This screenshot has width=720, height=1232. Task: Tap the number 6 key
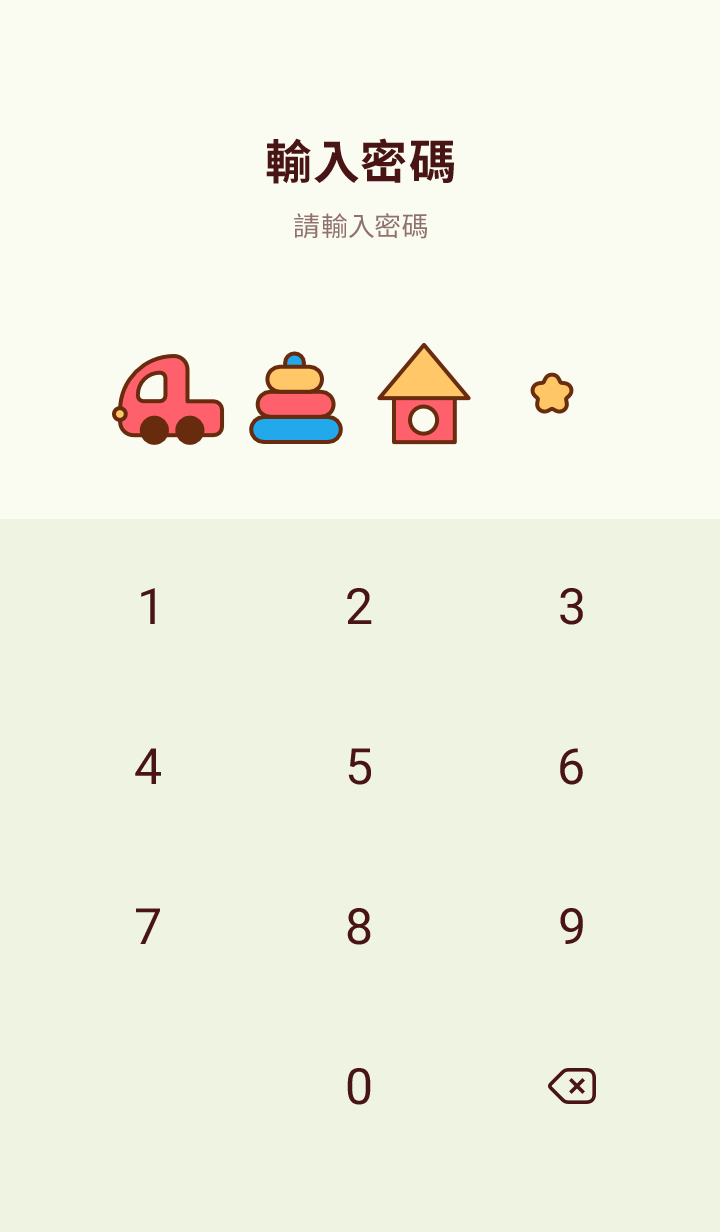(x=571, y=767)
